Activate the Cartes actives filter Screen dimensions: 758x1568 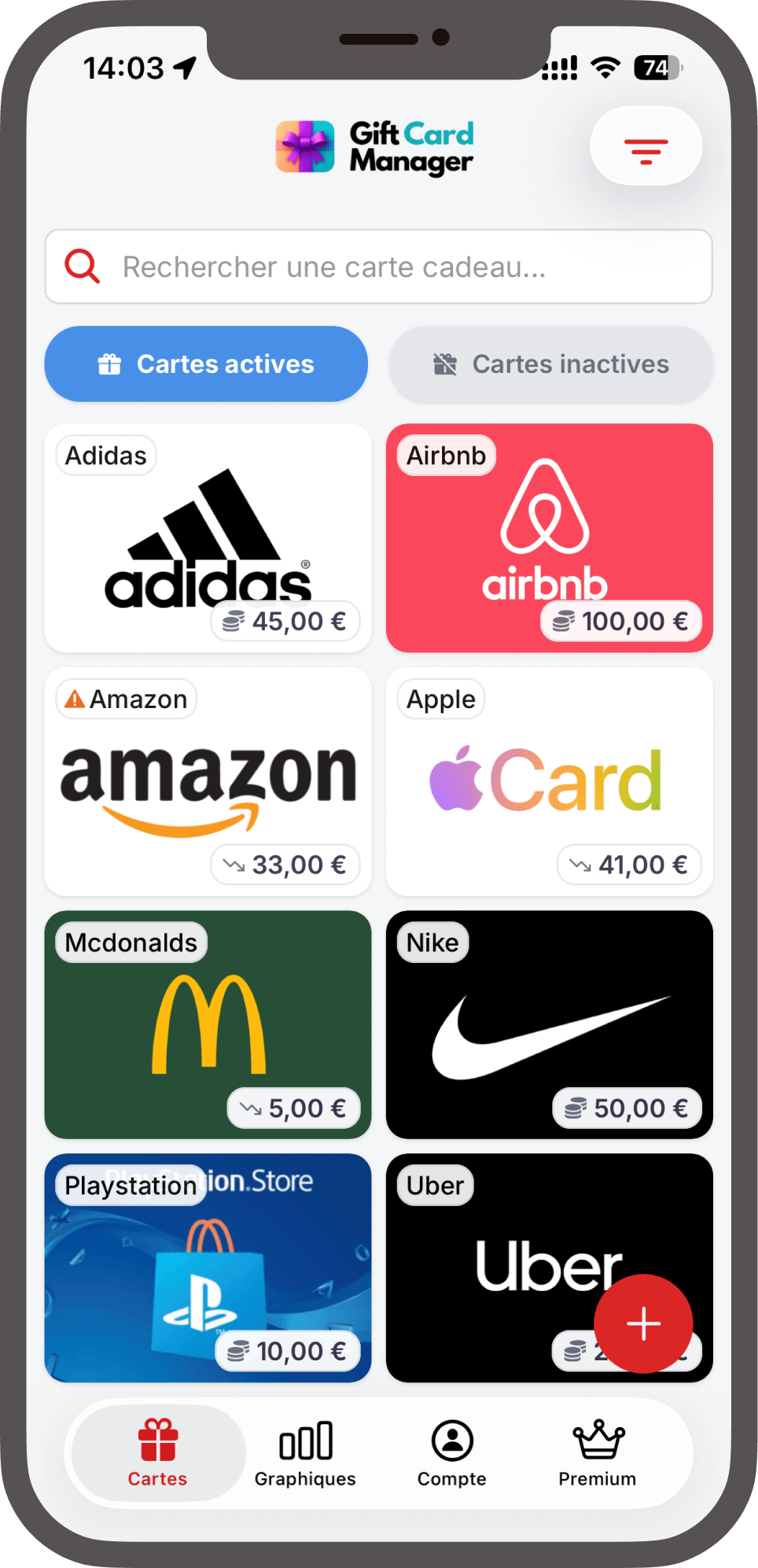[x=205, y=363]
